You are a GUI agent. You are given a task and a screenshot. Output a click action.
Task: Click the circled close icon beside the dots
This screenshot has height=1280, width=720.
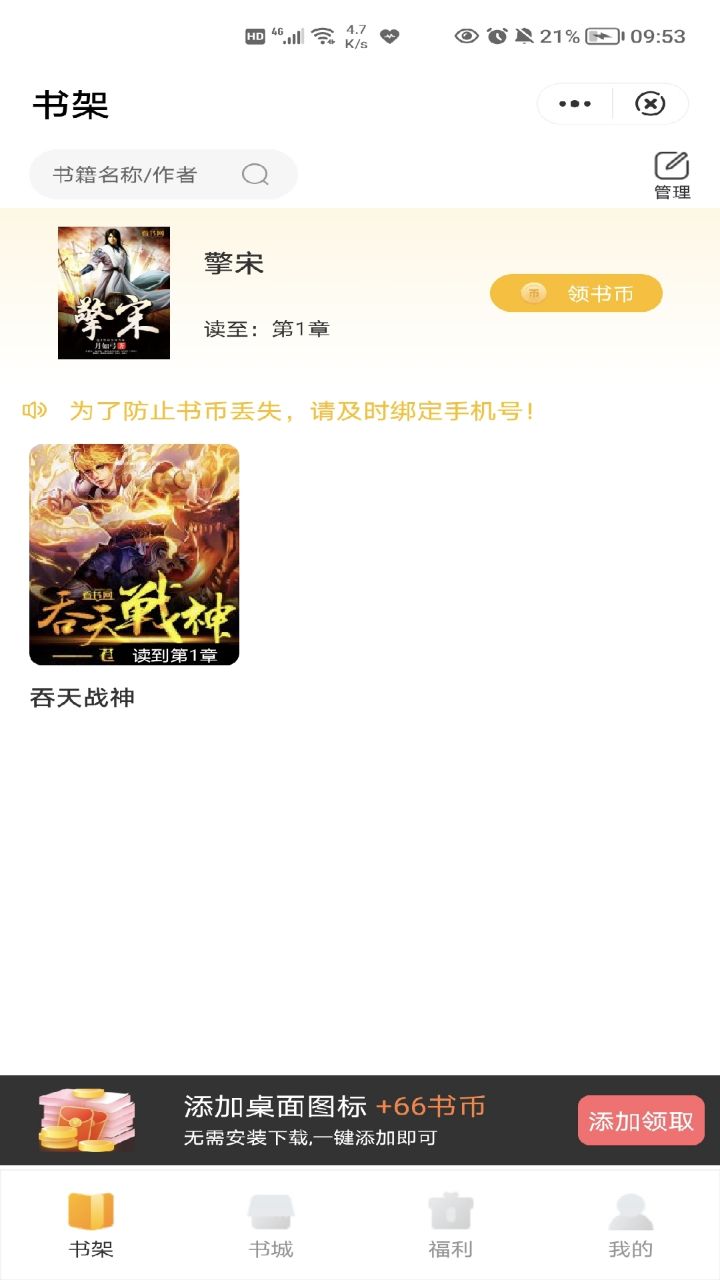[650, 103]
